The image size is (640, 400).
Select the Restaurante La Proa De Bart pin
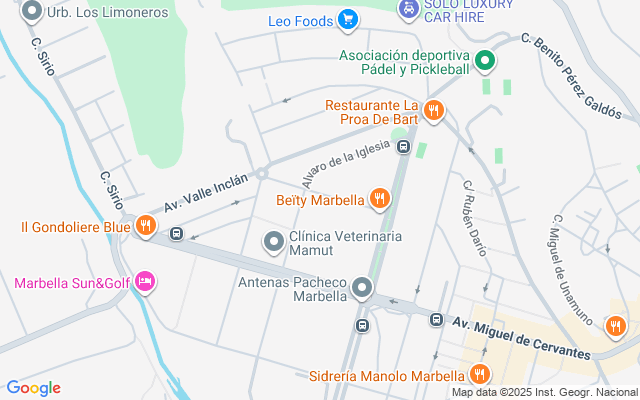coord(433,110)
